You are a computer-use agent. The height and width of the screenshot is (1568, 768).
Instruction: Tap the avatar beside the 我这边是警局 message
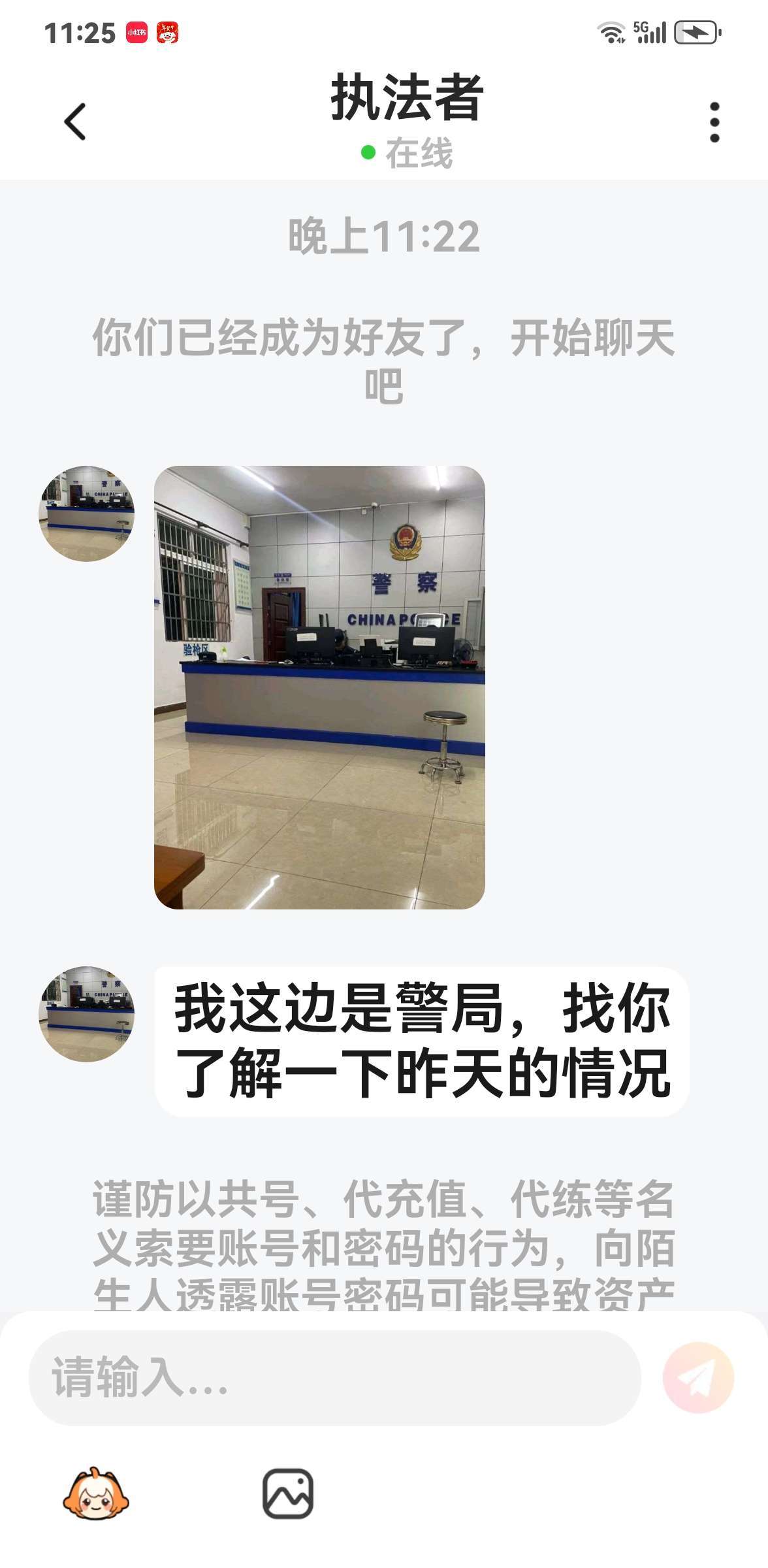click(x=87, y=1013)
